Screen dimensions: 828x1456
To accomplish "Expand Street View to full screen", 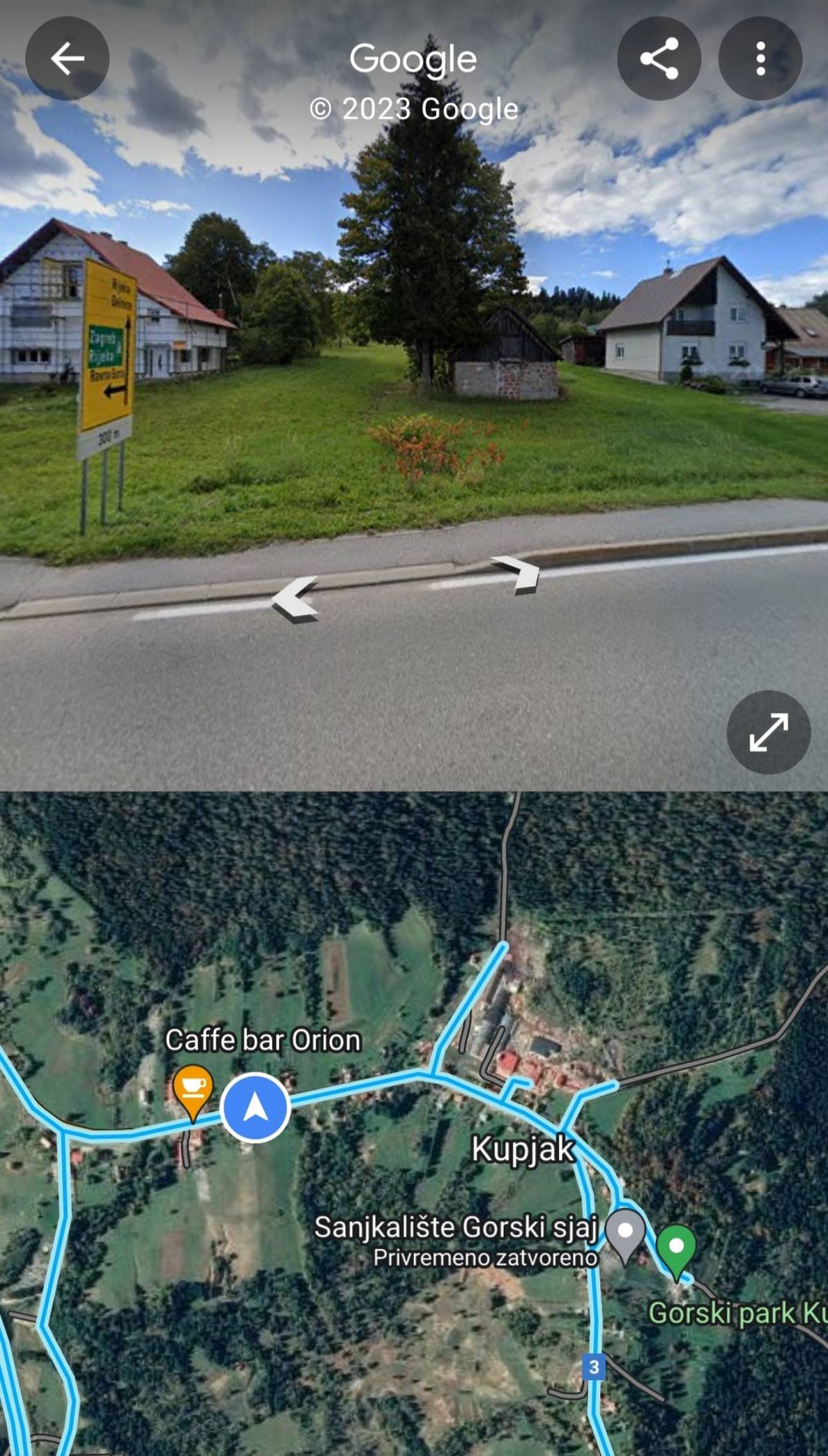I will pyautogui.click(x=768, y=732).
